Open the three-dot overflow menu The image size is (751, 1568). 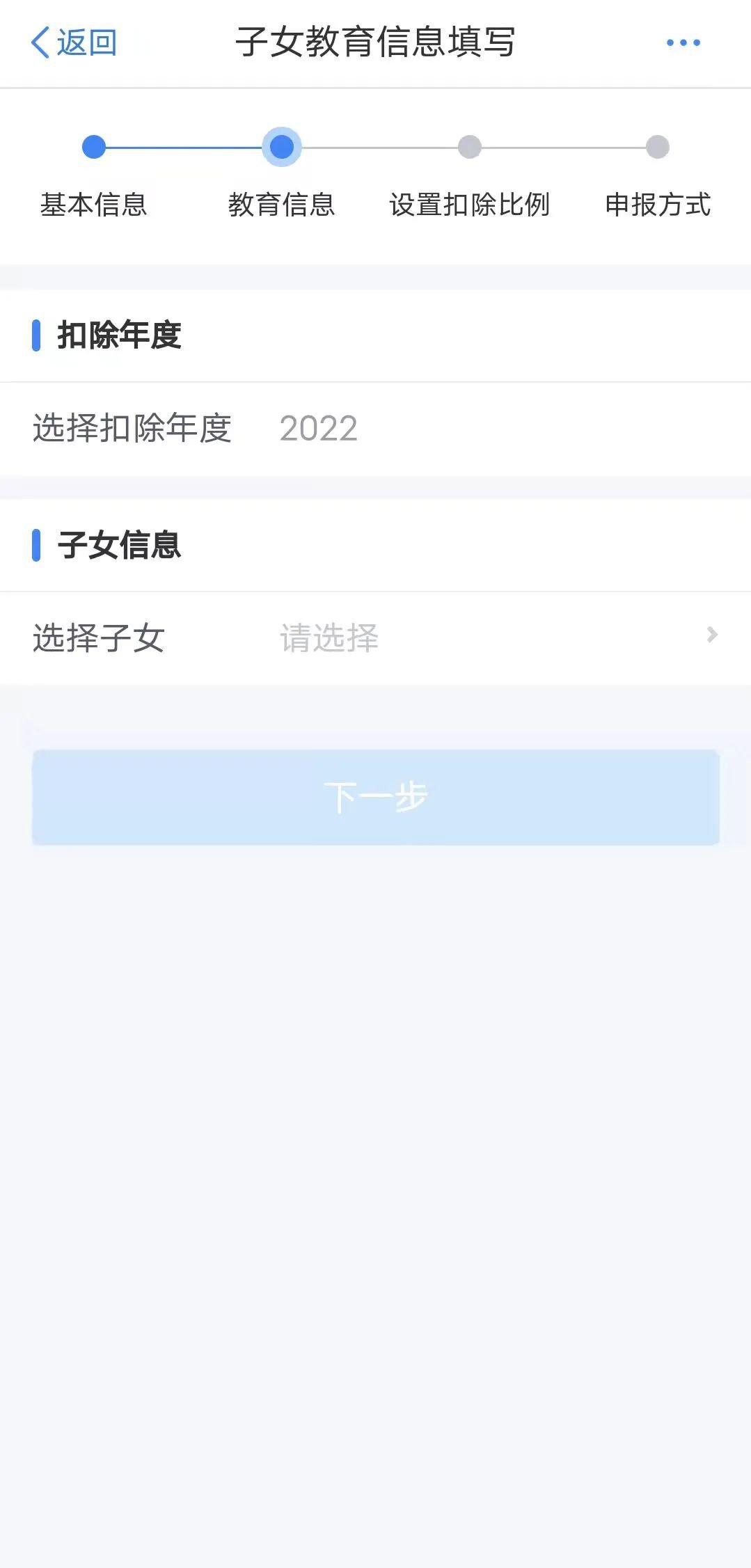(683, 43)
